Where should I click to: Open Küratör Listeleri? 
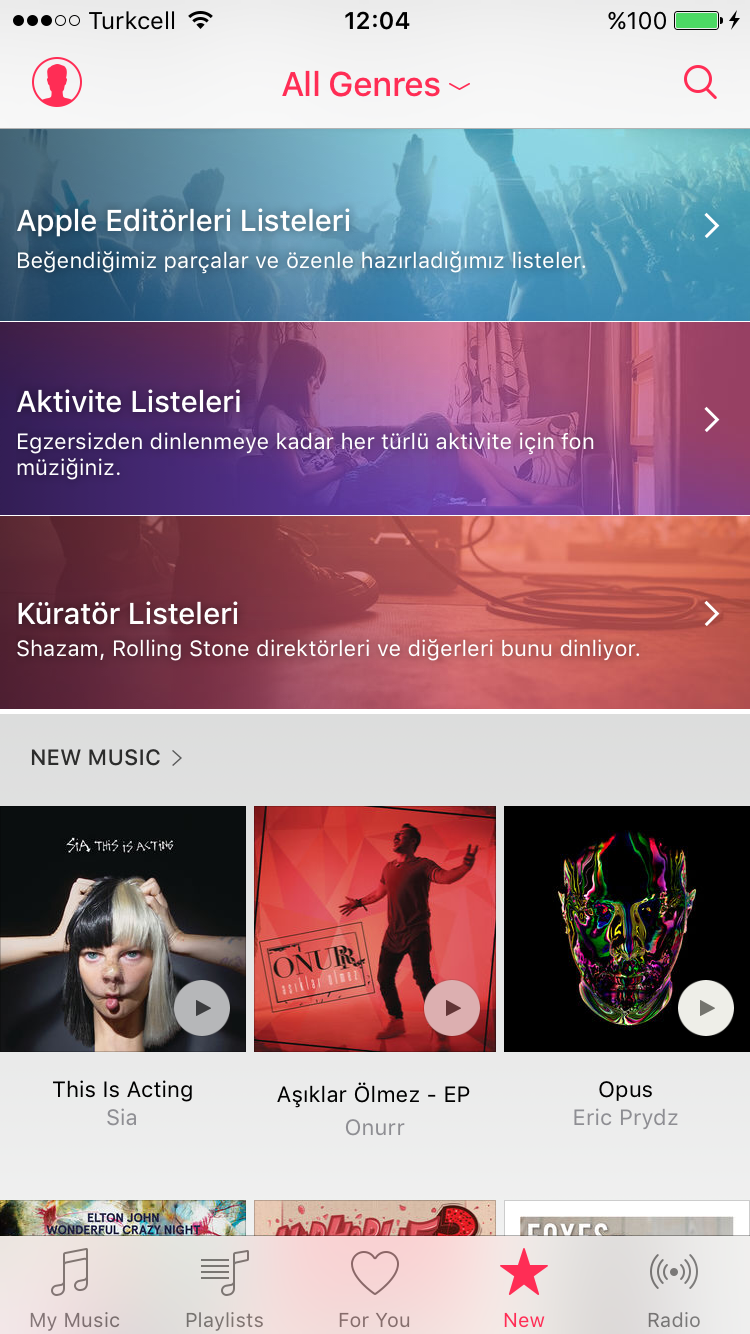pos(375,613)
